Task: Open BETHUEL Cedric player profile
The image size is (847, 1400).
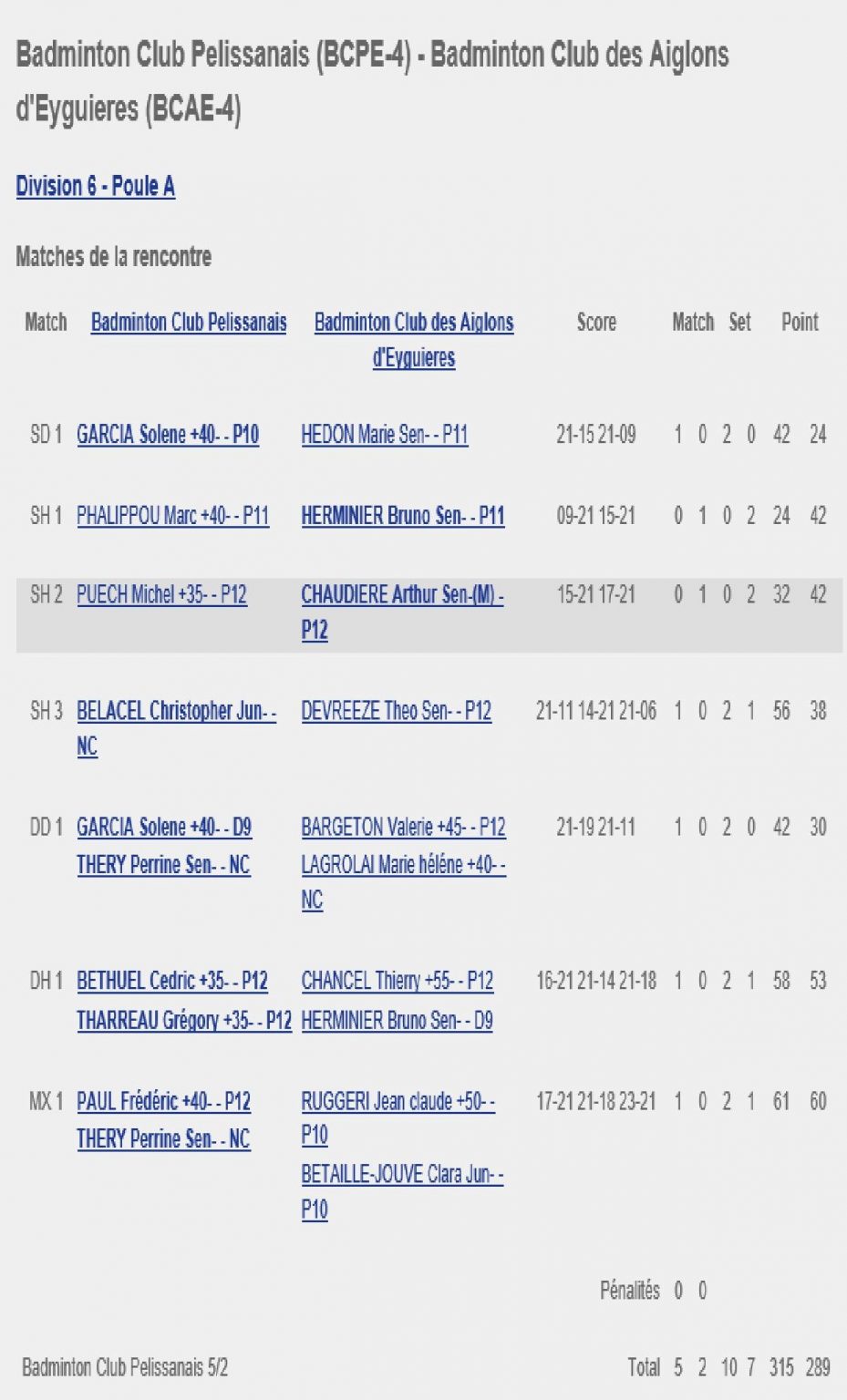Action: (172, 981)
